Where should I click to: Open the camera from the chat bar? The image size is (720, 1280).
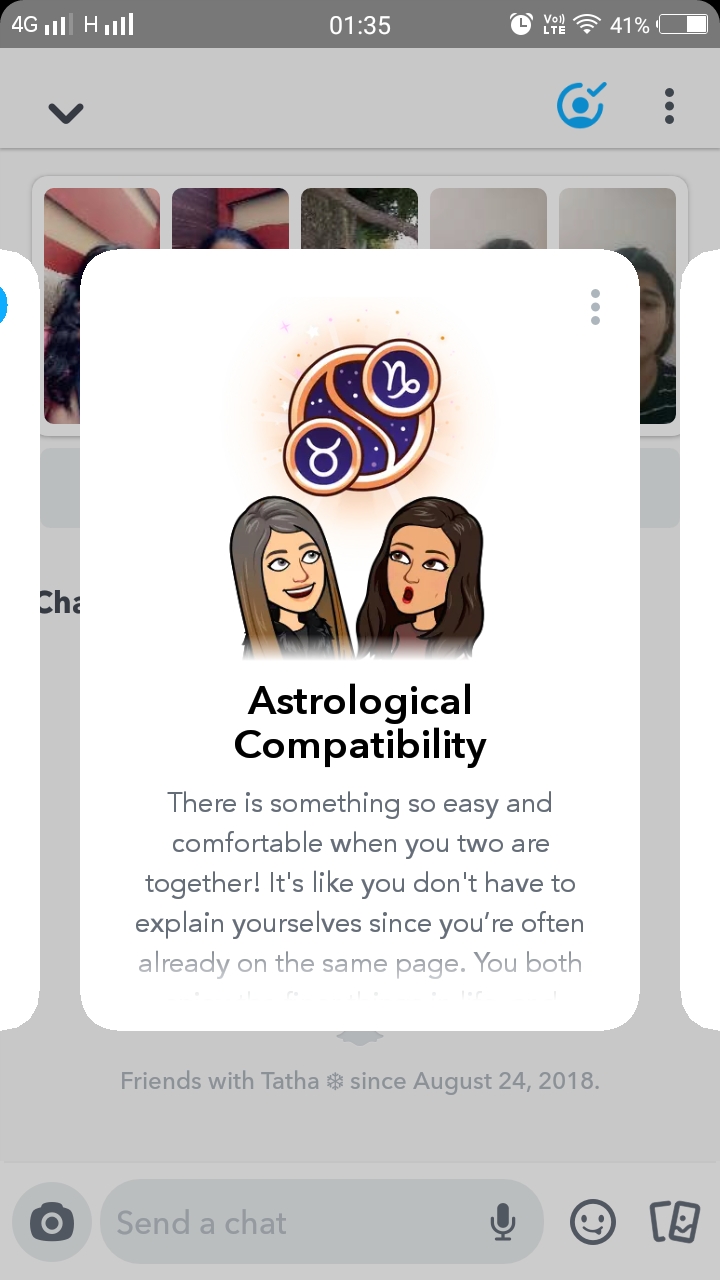(x=52, y=1222)
